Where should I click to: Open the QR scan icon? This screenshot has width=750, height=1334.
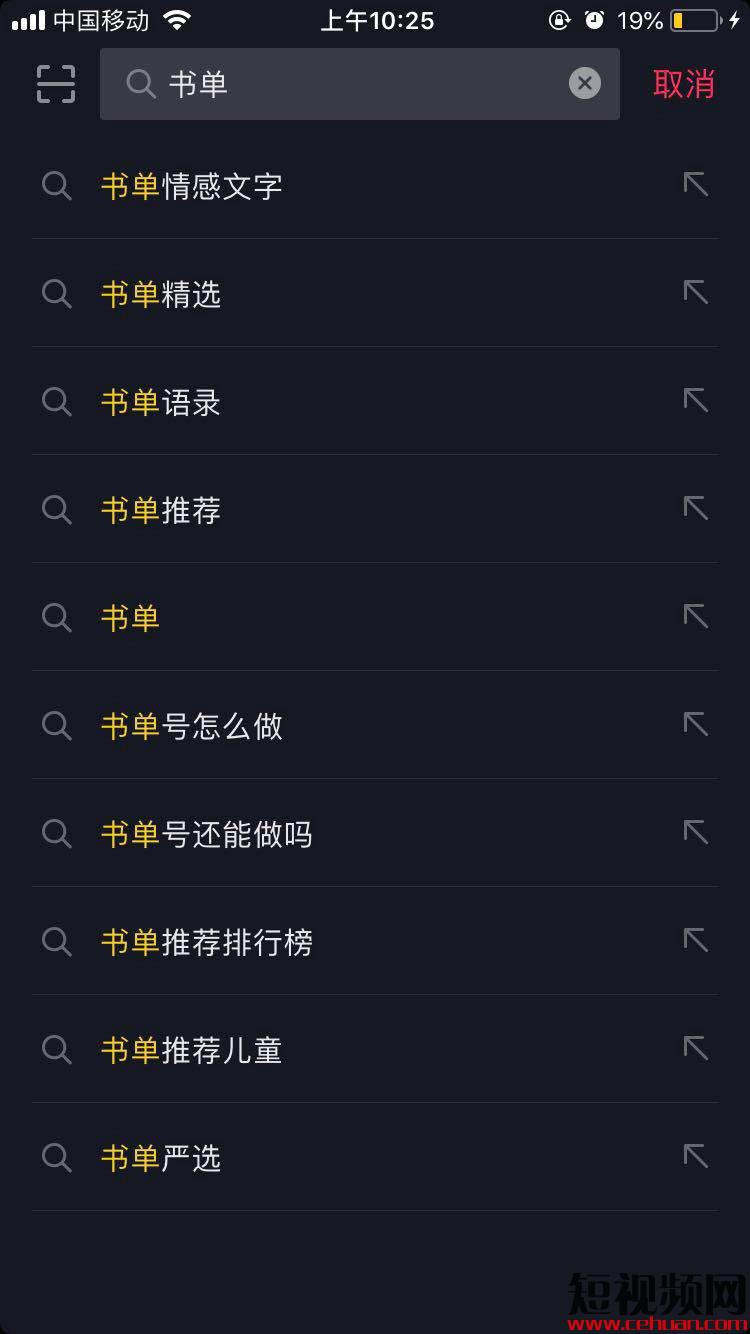pyautogui.click(x=56, y=84)
